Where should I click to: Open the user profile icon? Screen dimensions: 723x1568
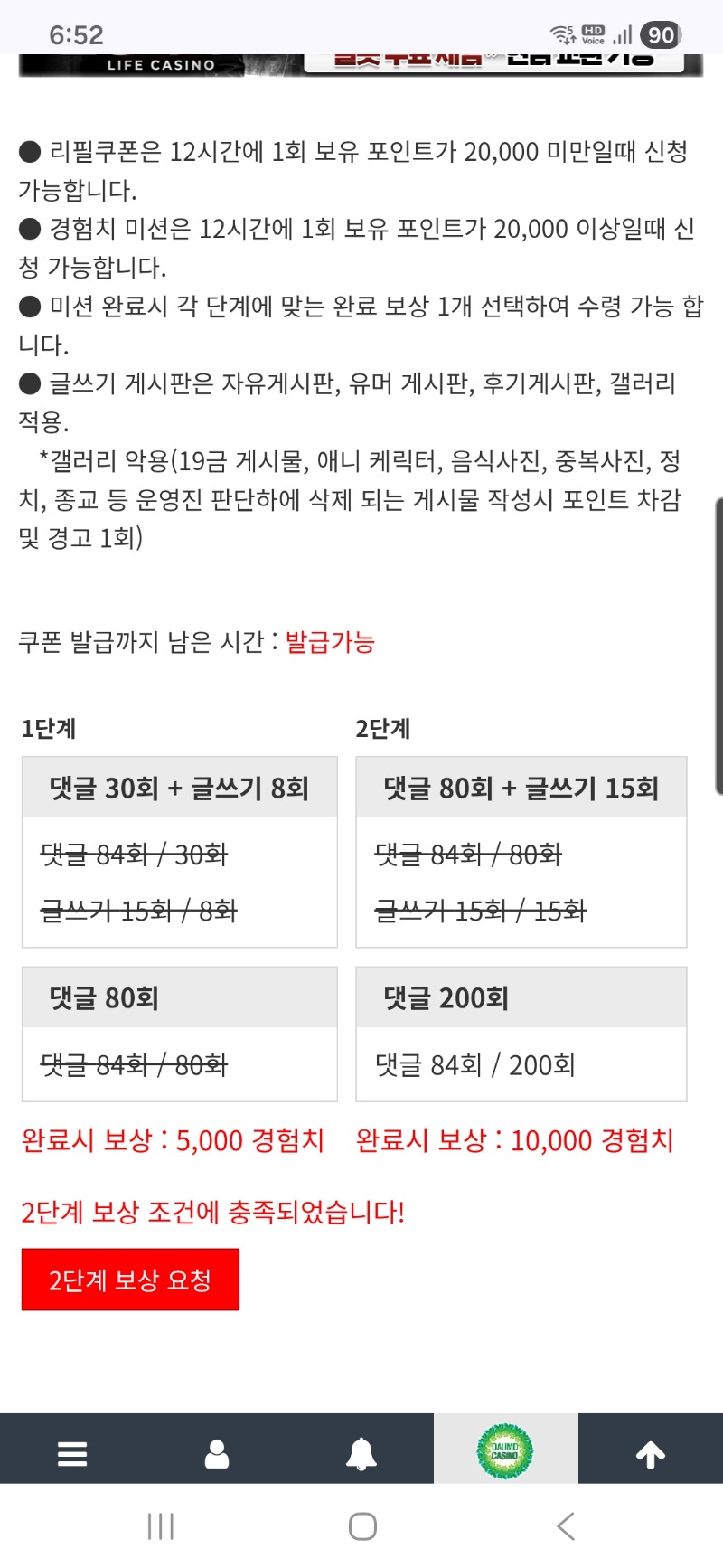coord(217,1453)
